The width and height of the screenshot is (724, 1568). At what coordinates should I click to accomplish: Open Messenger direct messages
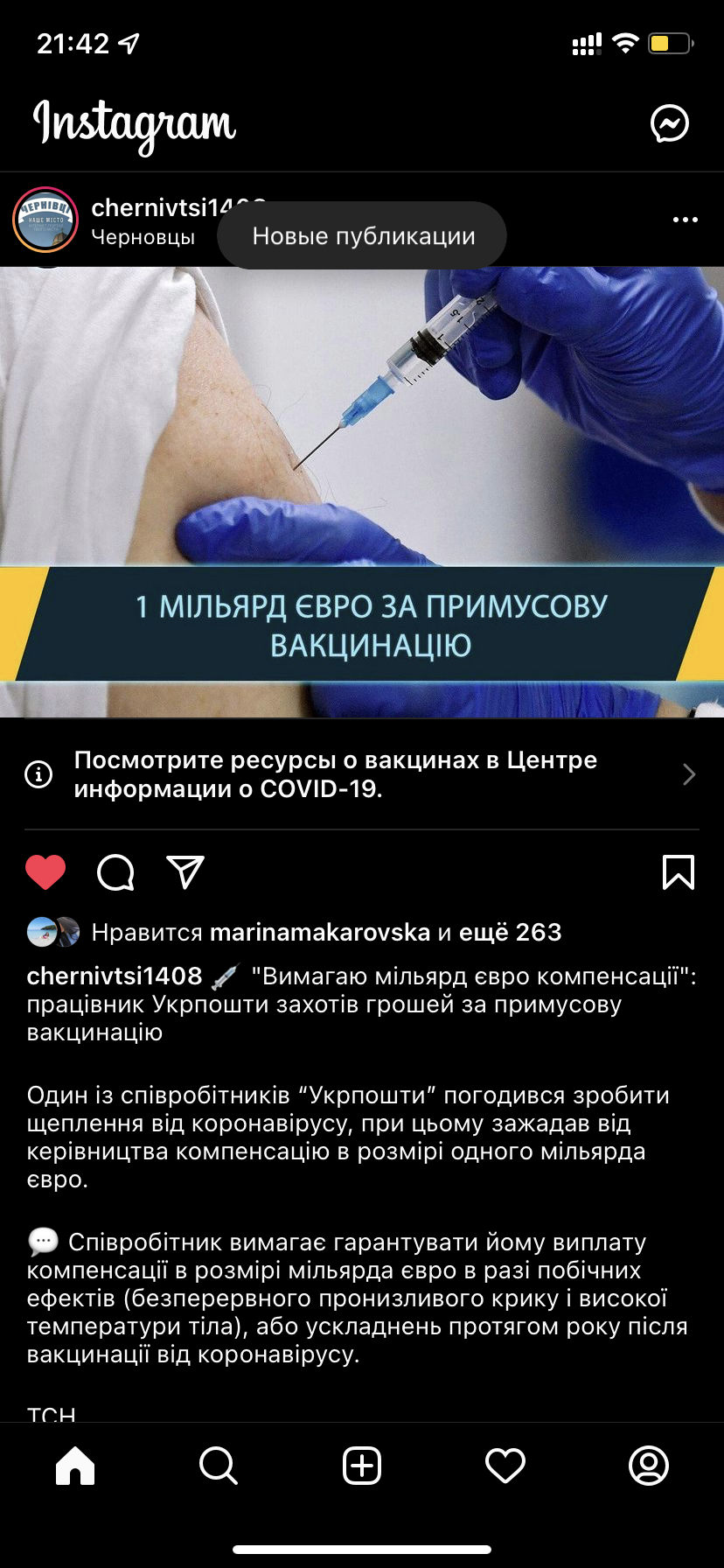coord(670,123)
